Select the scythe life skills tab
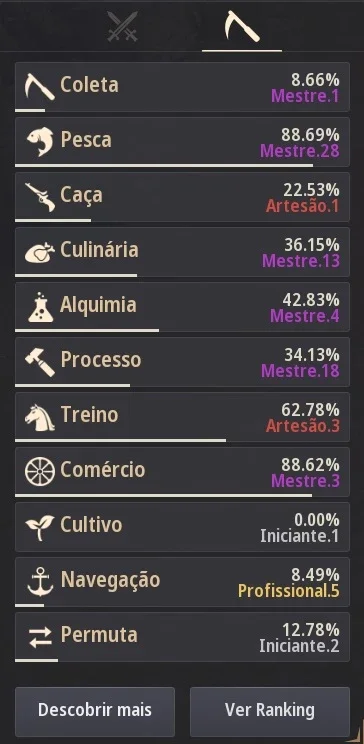The image size is (364, 744). (x=242, y=27)
